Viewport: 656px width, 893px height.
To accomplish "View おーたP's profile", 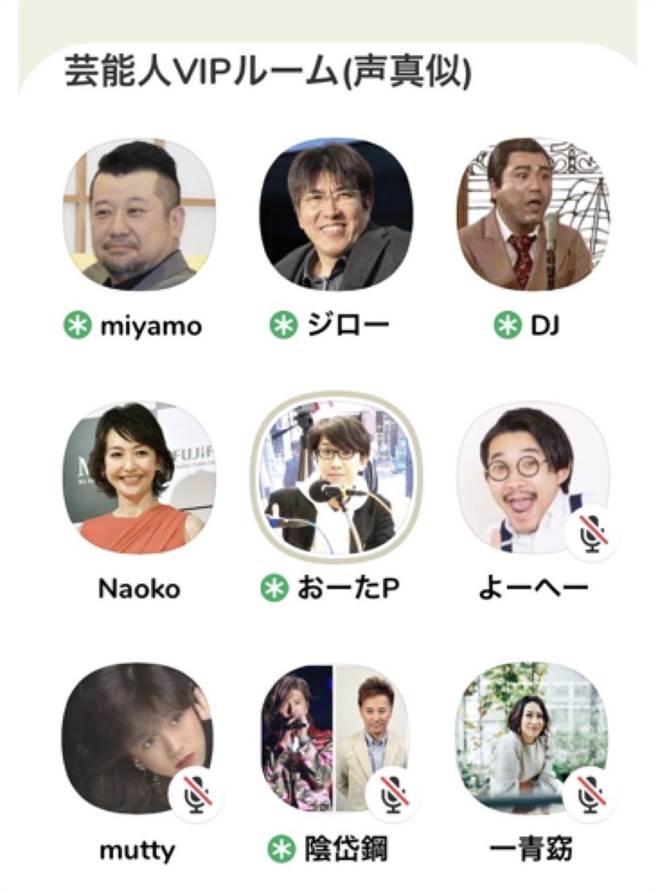I will [x=336, y=477].
